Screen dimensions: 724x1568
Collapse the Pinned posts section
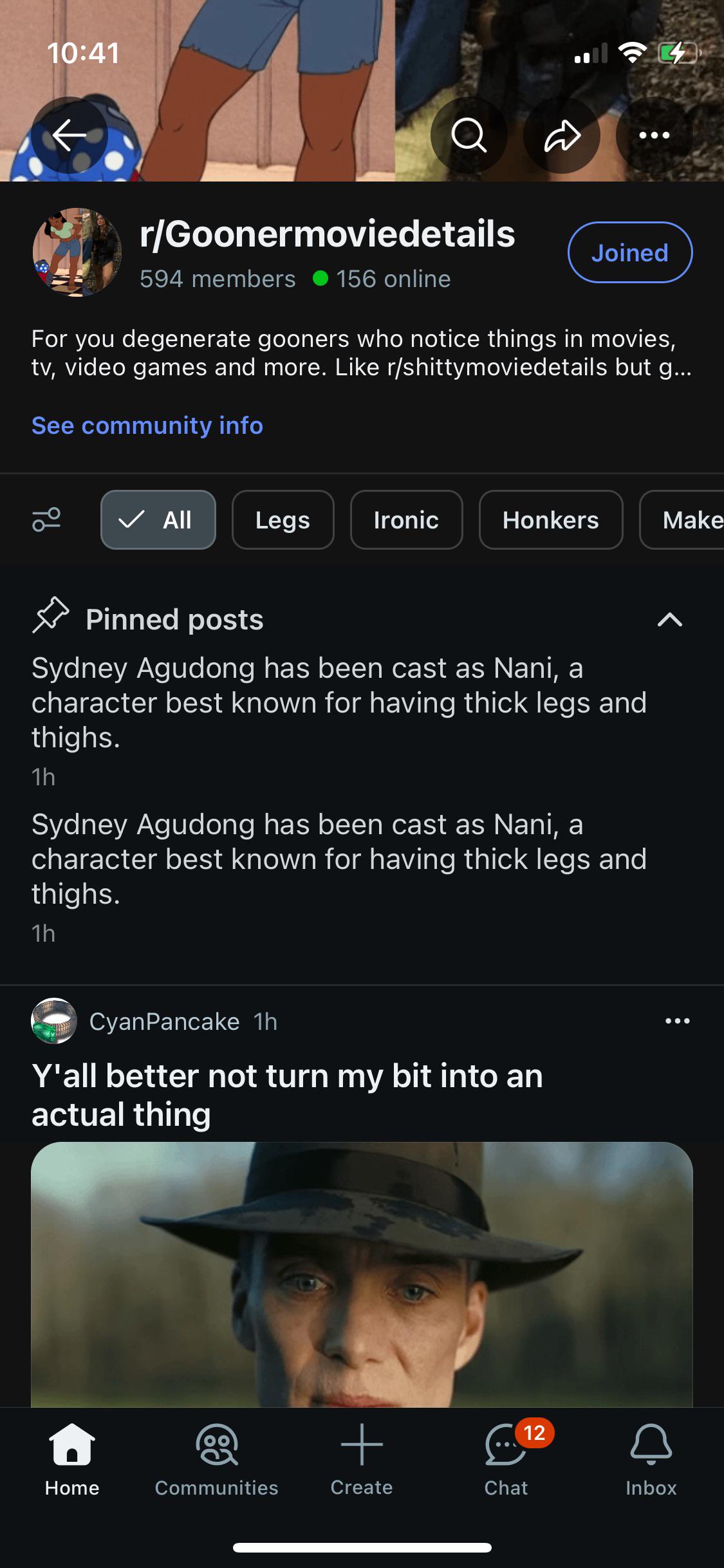click(669, 619)
